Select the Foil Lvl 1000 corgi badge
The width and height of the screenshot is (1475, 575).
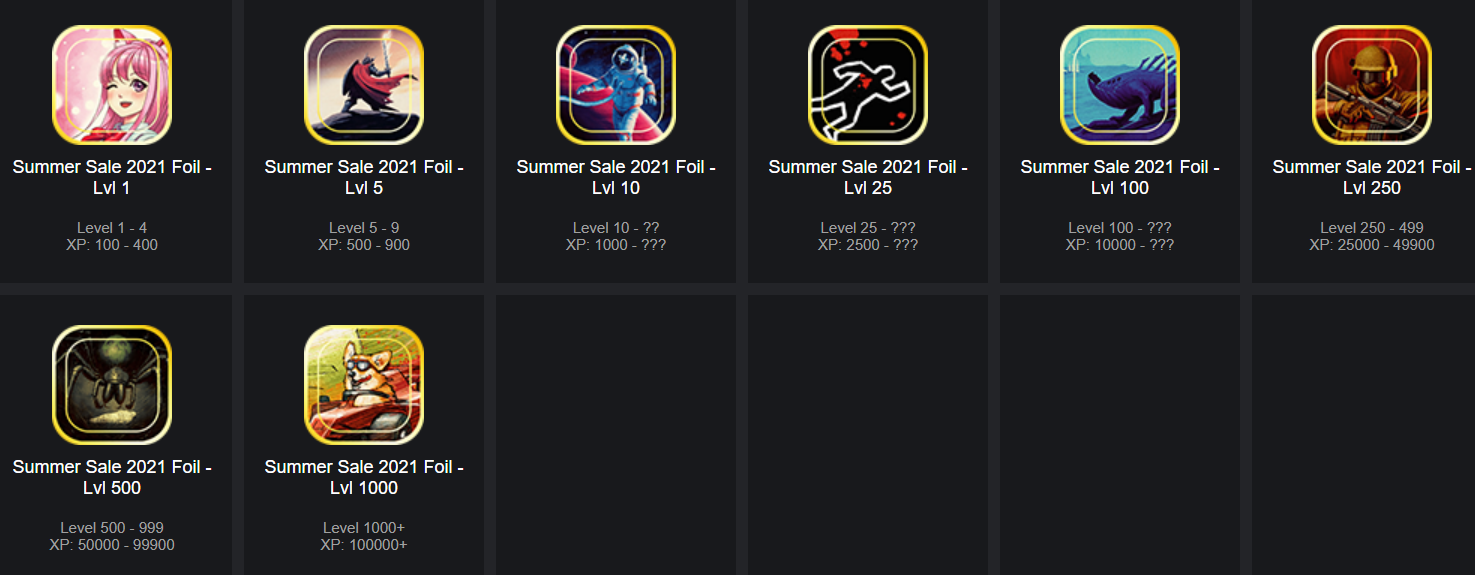364,386
